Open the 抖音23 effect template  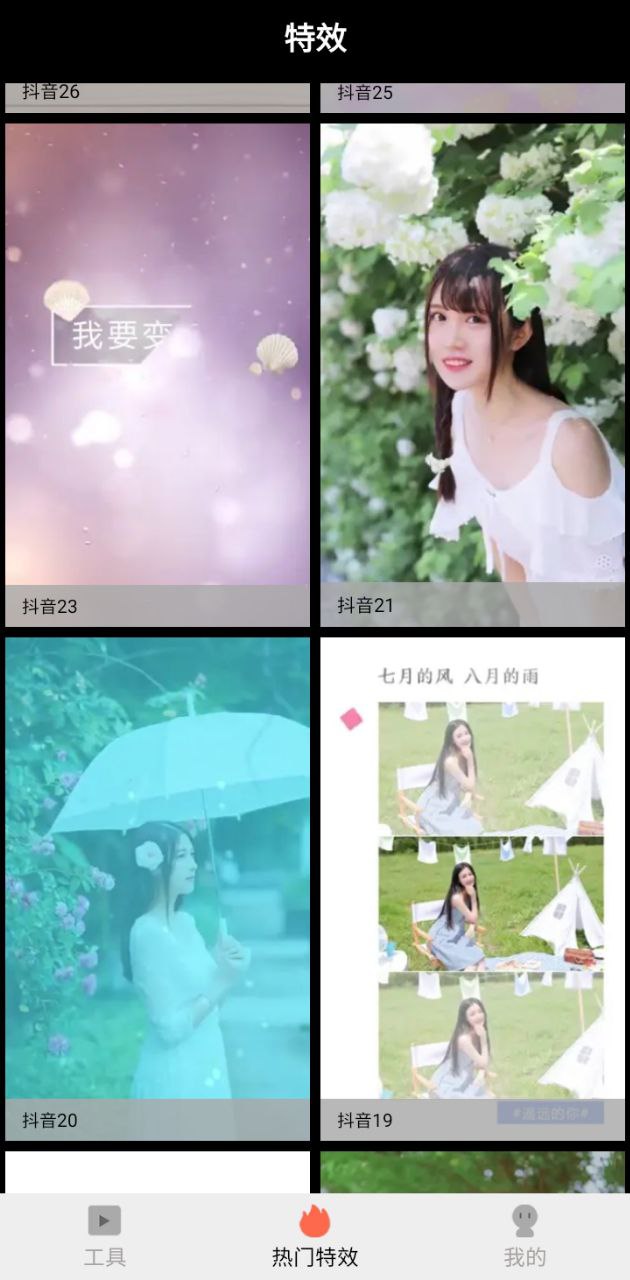point(157,375)
